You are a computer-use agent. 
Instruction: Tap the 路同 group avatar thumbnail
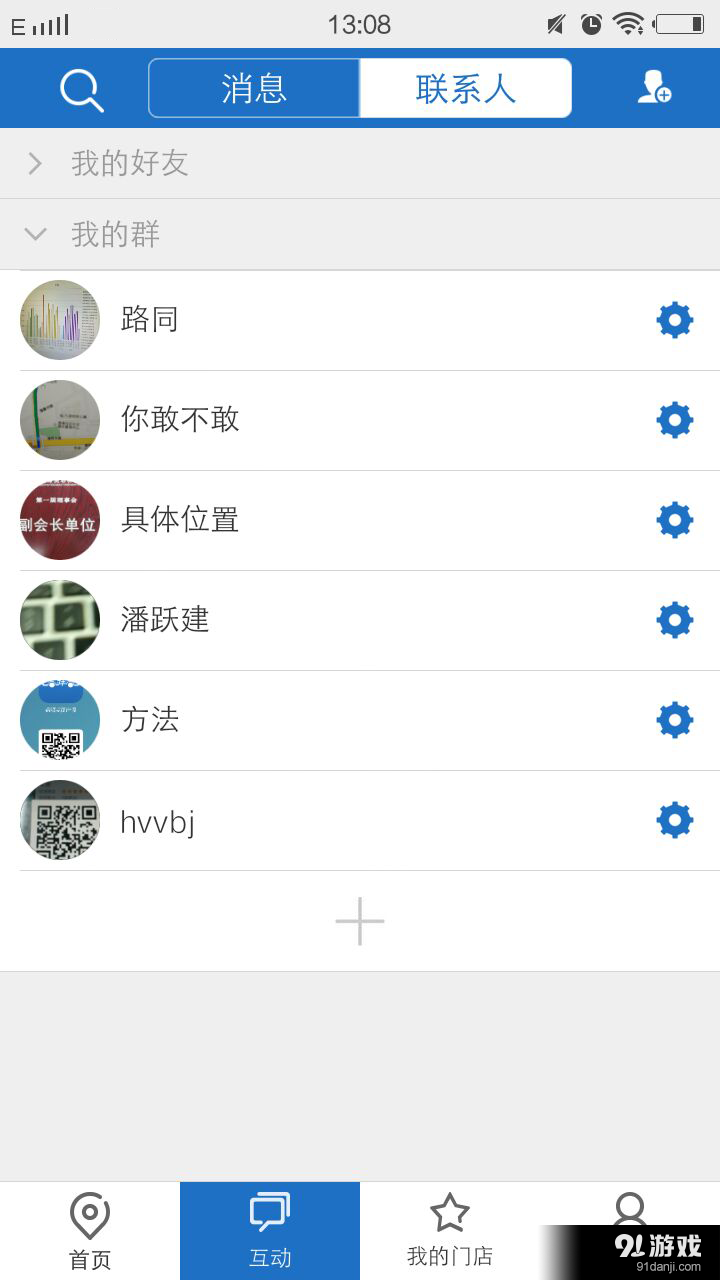[60, 319]
